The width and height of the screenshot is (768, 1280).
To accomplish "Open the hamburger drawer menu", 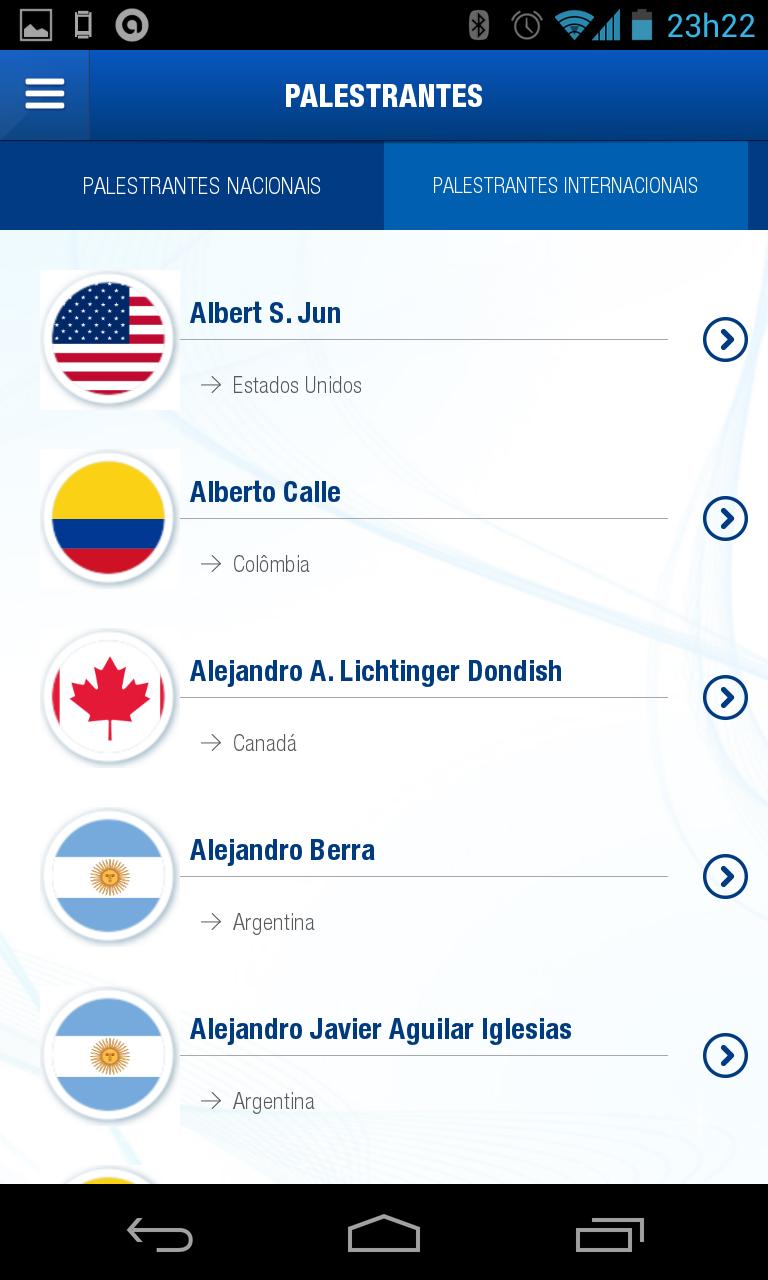I will (x=45, y=95).
